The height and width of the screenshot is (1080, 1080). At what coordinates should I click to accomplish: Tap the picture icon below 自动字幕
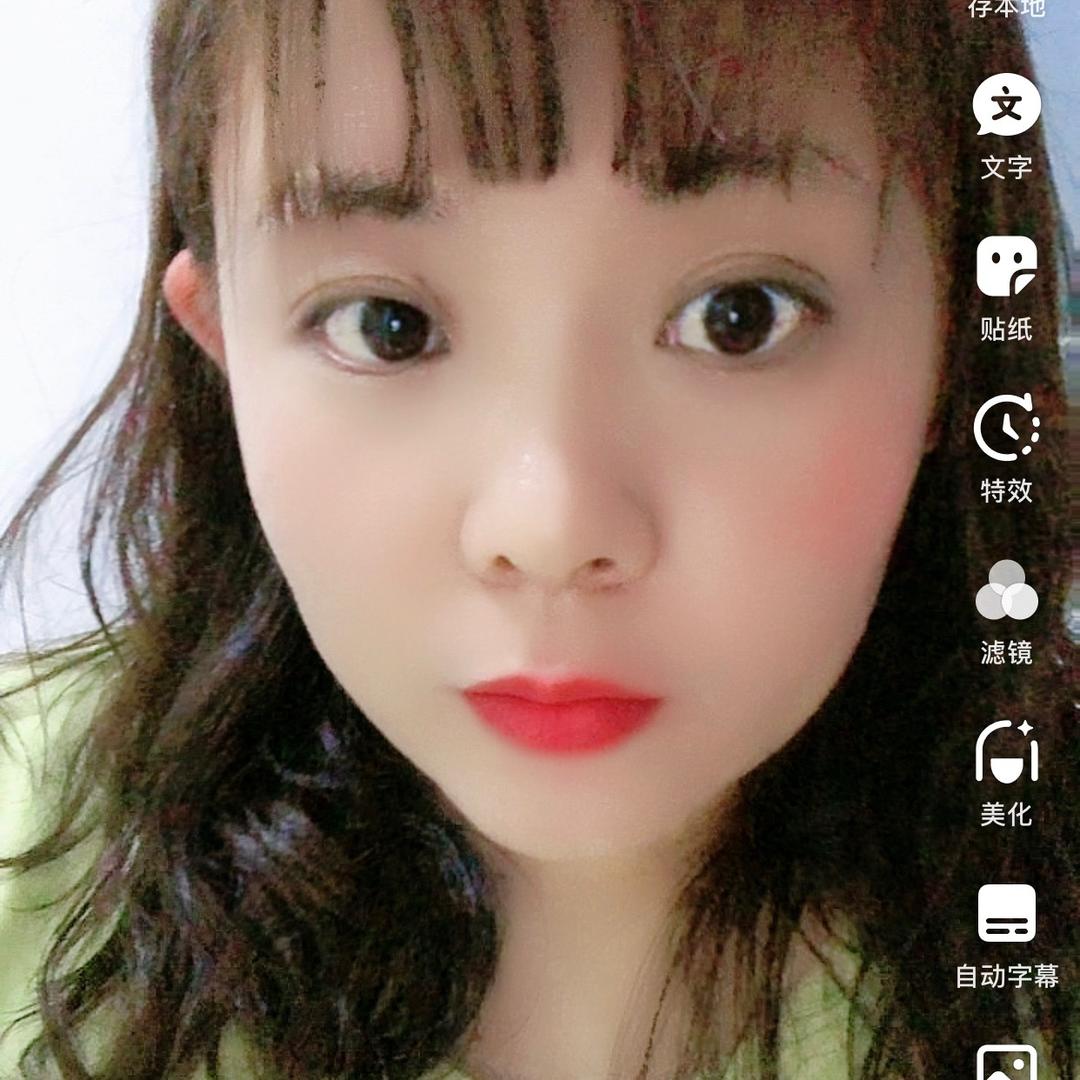click(1006, 1062)
